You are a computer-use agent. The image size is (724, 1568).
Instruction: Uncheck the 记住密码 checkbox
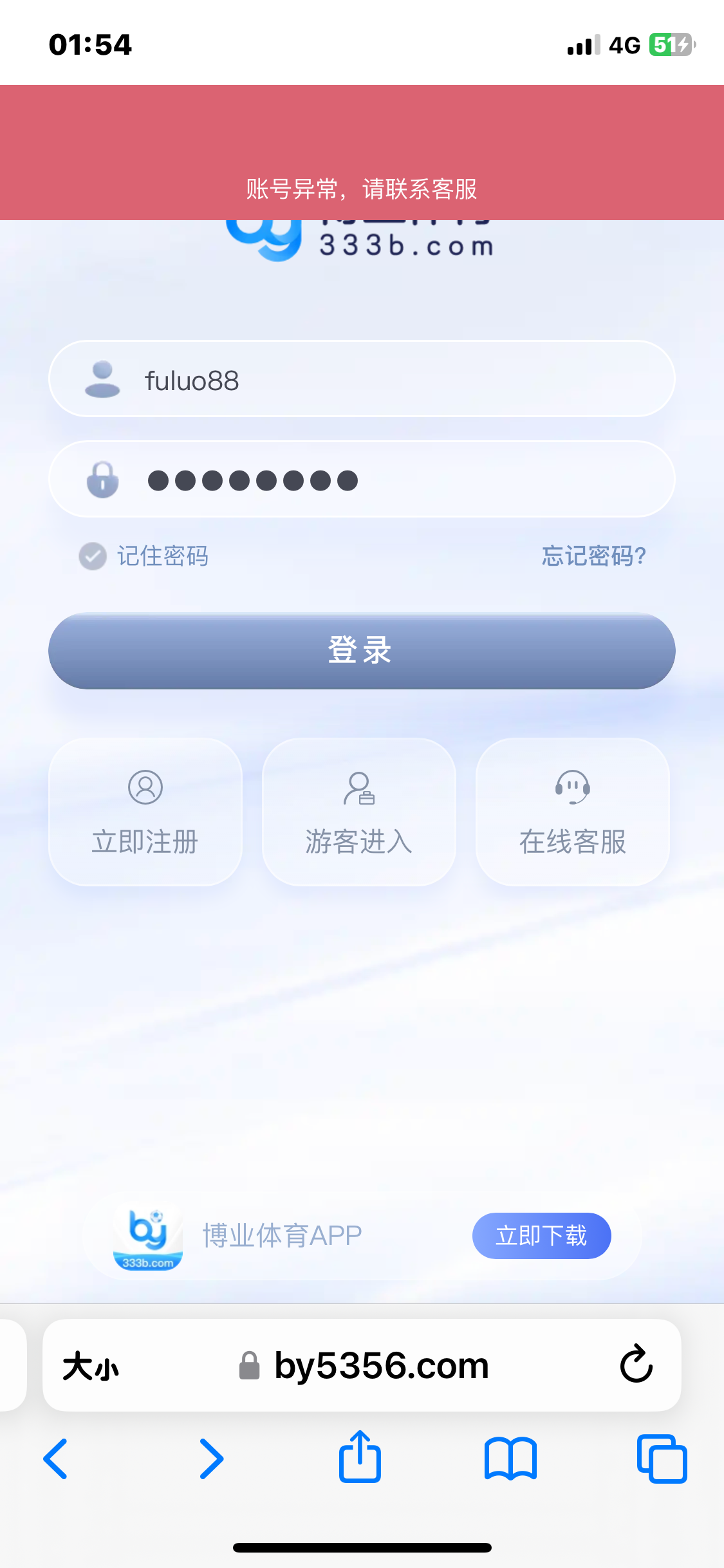point(93,556)
